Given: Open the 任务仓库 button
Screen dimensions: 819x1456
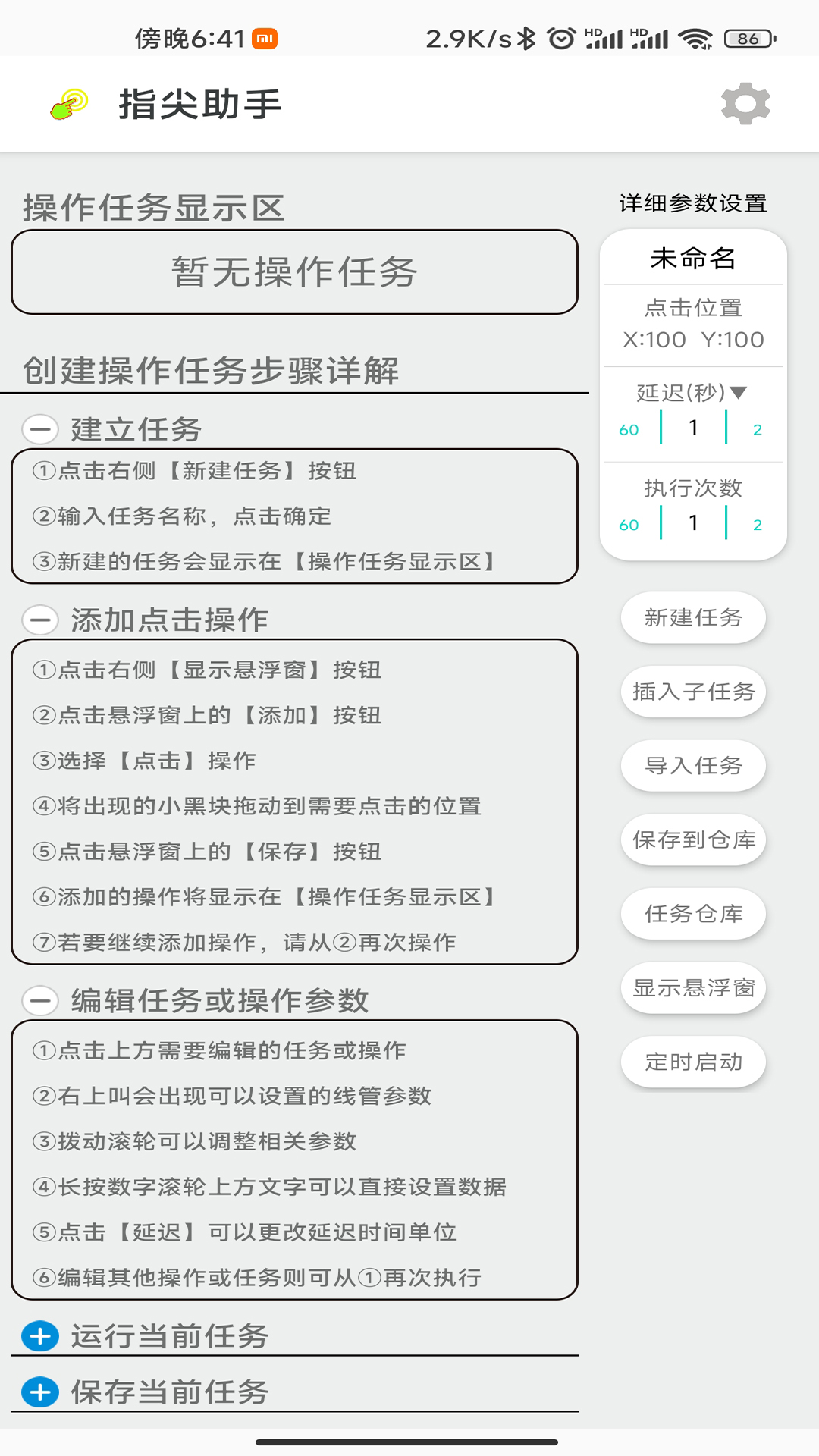Looking at the screenshot, I should click(x=692, y=914).
